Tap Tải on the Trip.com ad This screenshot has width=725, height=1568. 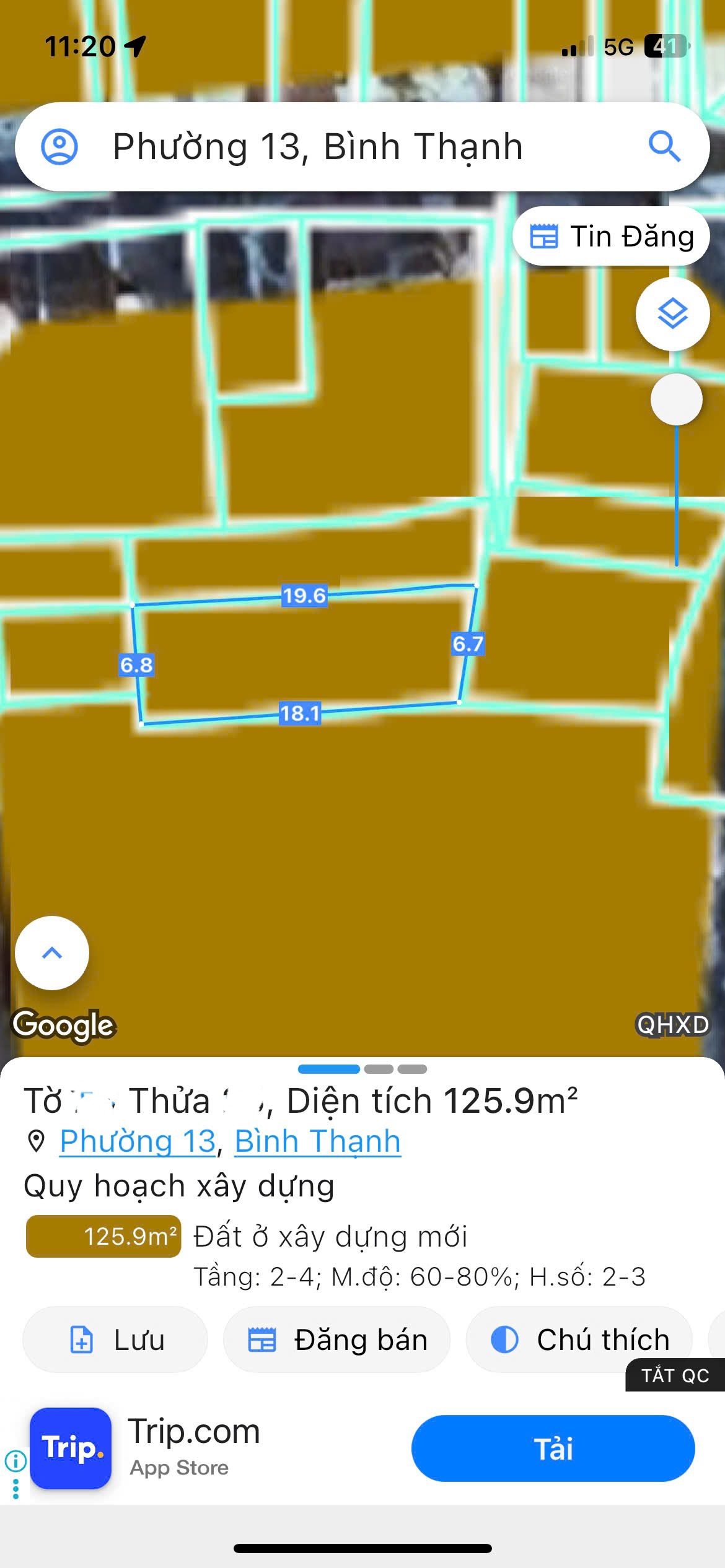point(553,1448)
